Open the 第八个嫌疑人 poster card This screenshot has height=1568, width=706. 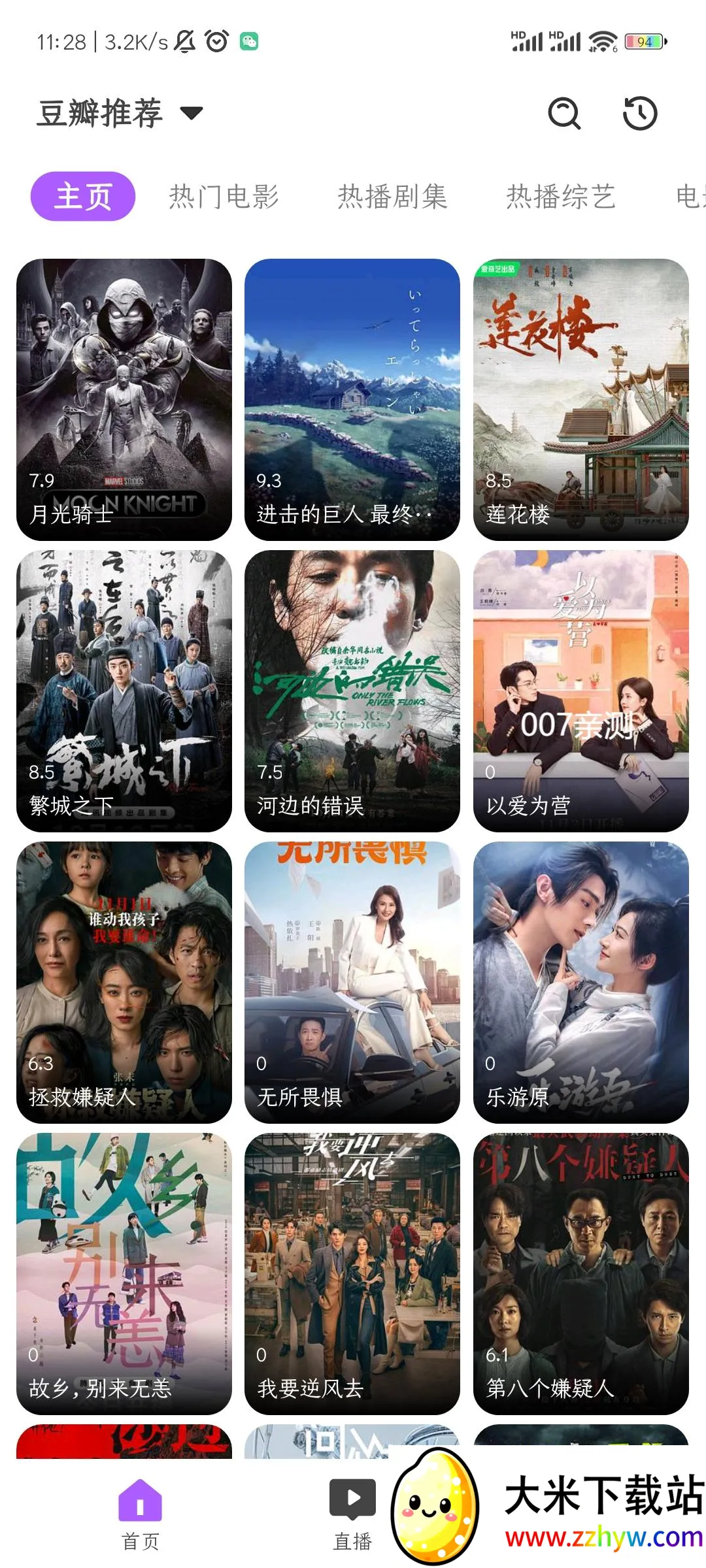click(580, 1273)
